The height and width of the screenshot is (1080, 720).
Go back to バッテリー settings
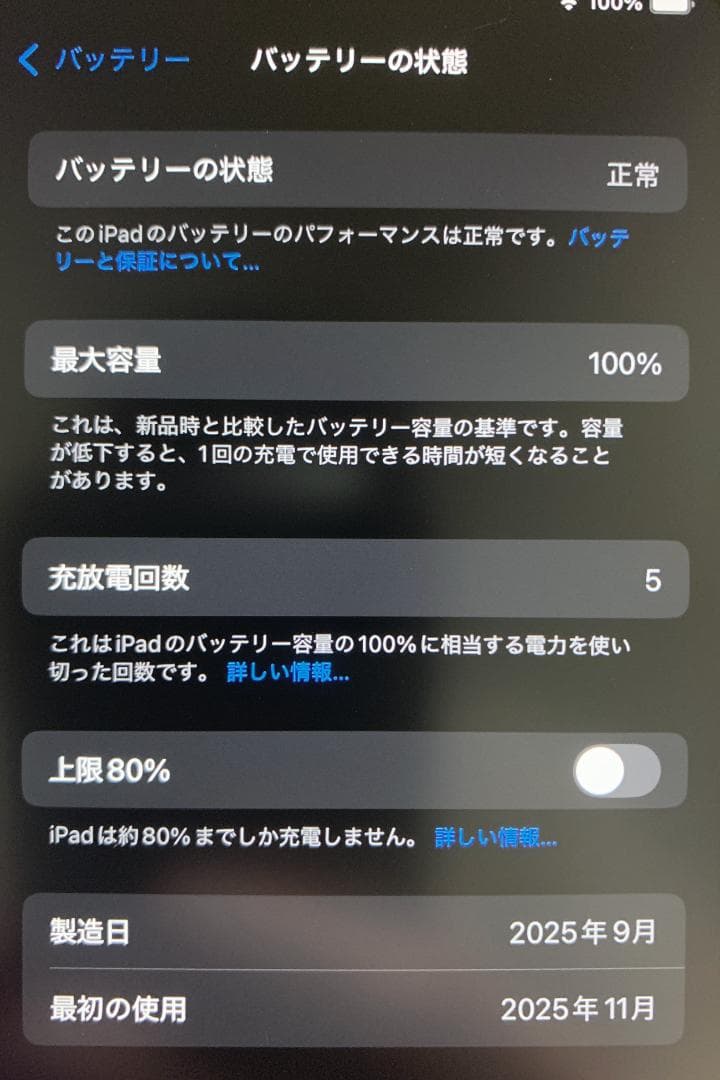click(x=104, y=60)
